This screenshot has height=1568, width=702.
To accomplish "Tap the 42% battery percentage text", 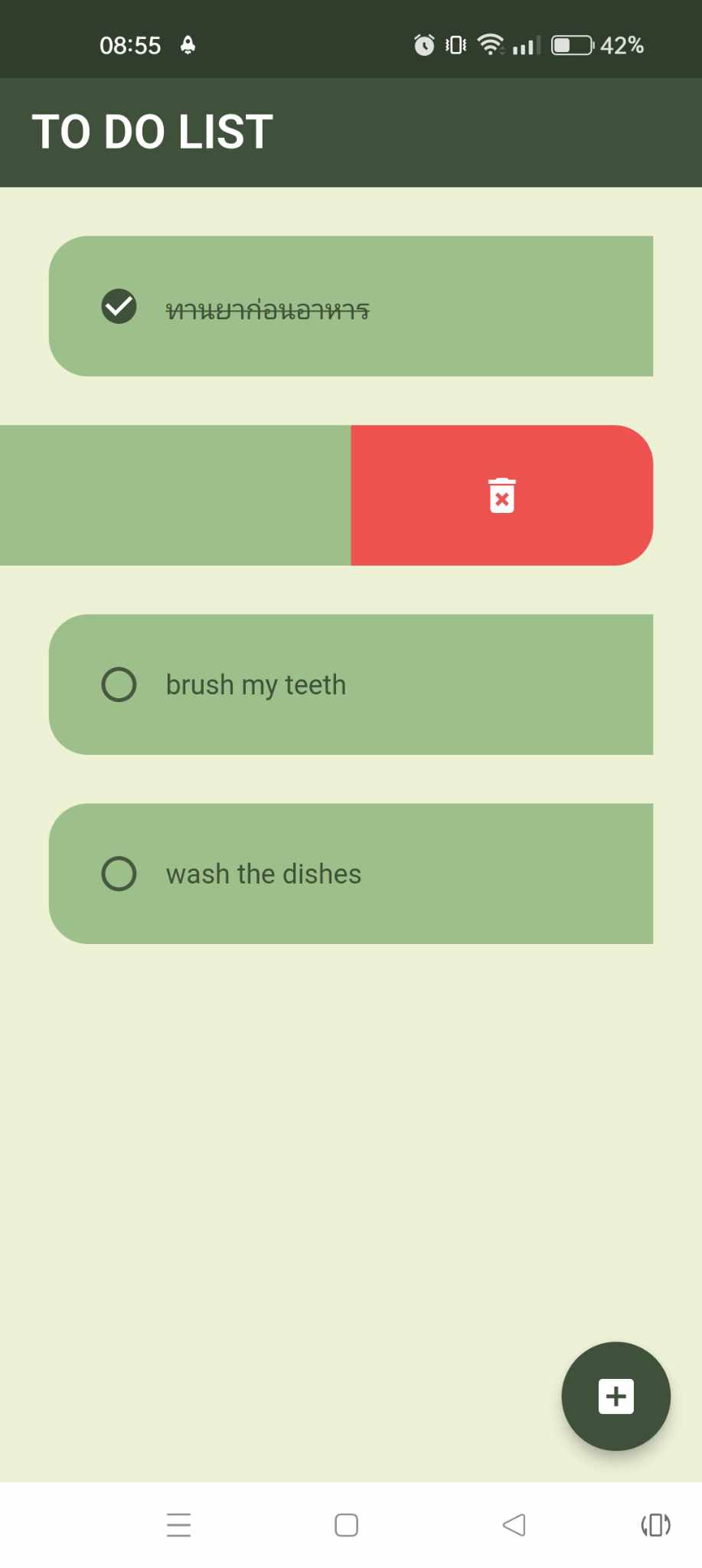I will pyautogui.click(x=622, y=44).
